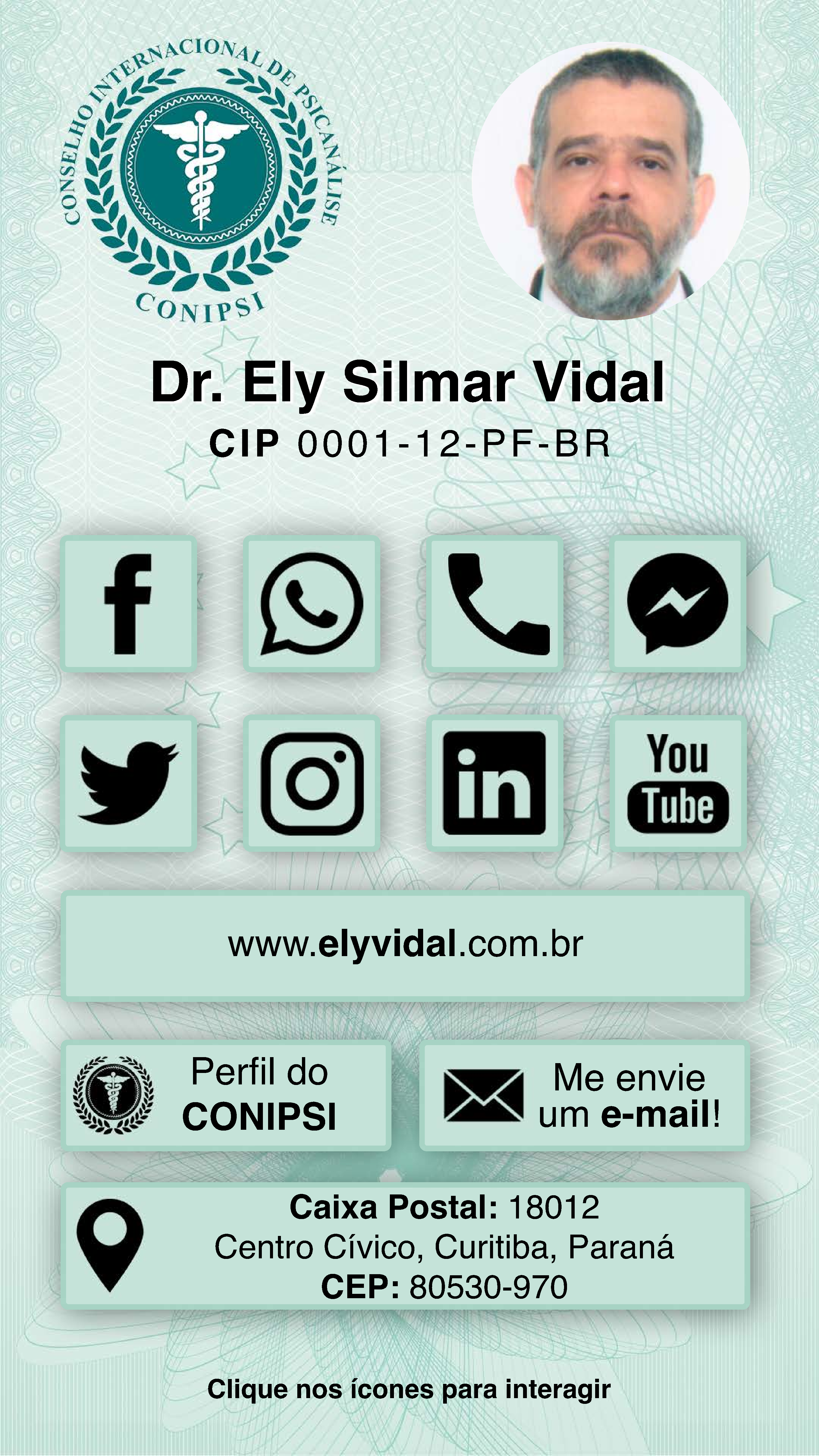The image size is (819, 1456).
Task: Open the Instagram profile
Action: tap(311, 783)
